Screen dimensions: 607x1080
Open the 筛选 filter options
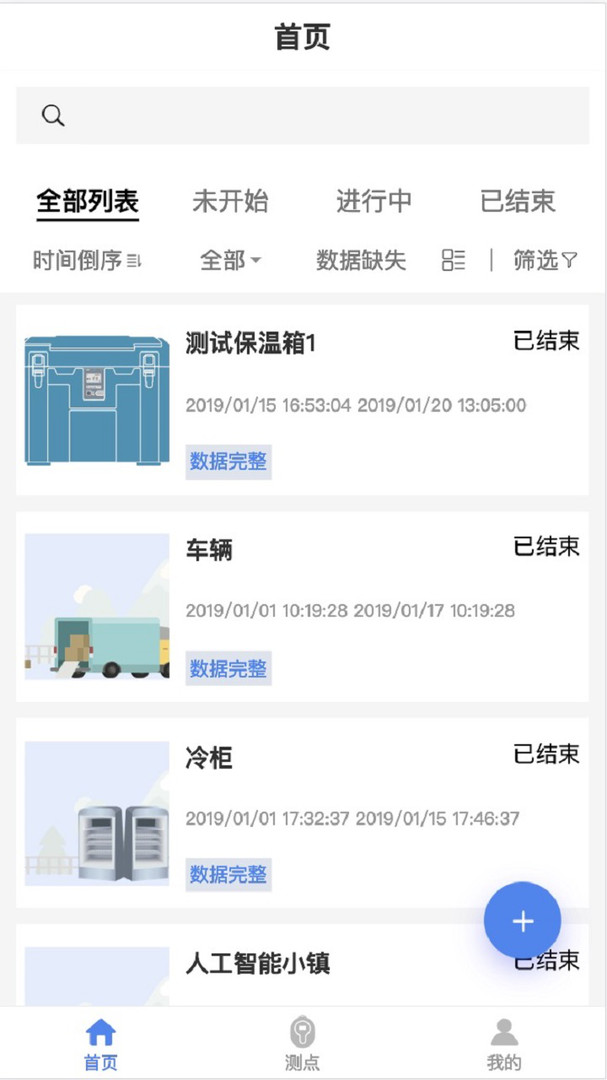point(545,261)
